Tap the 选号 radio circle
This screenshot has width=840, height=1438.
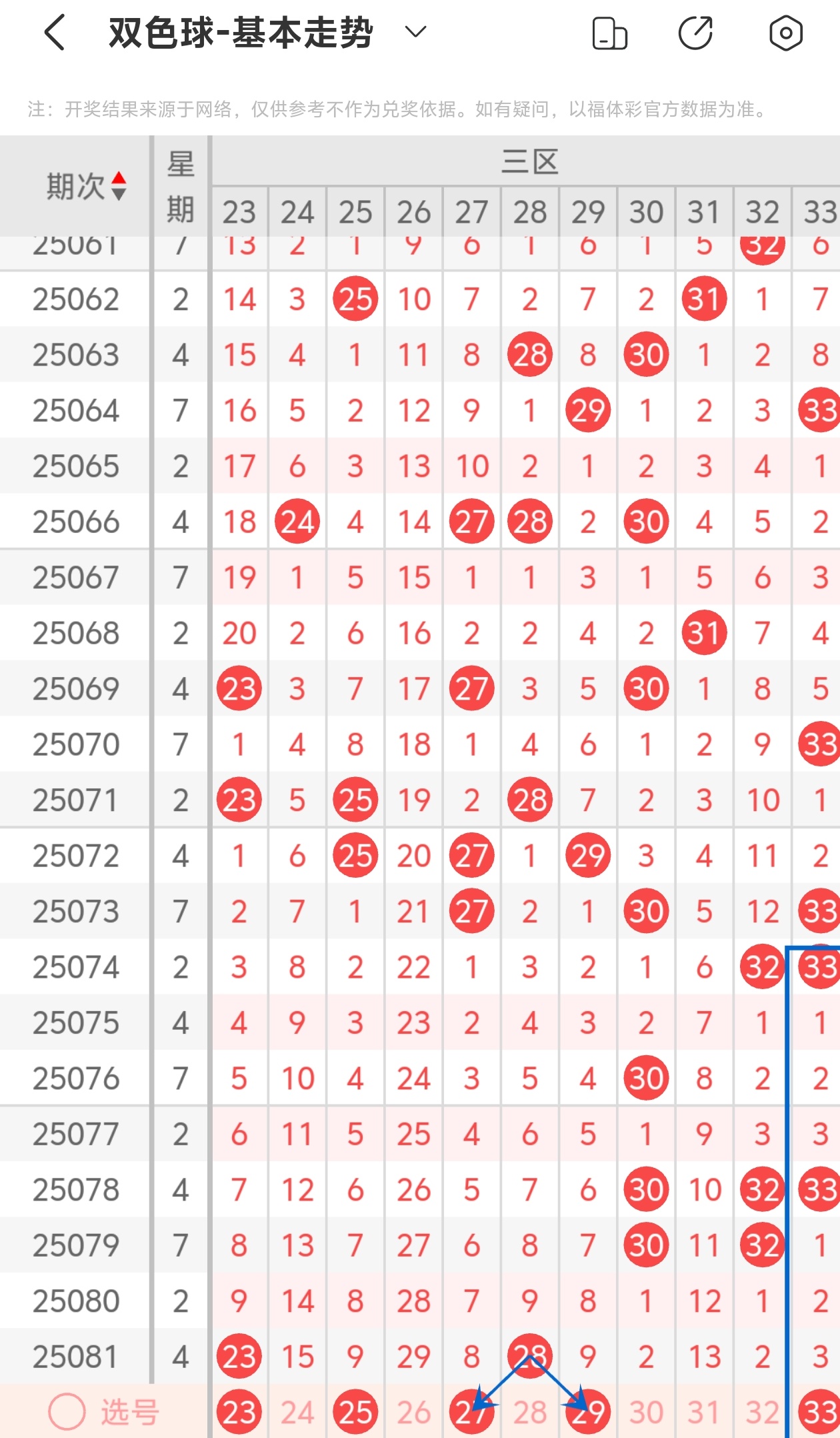[x=67, y=1412]
